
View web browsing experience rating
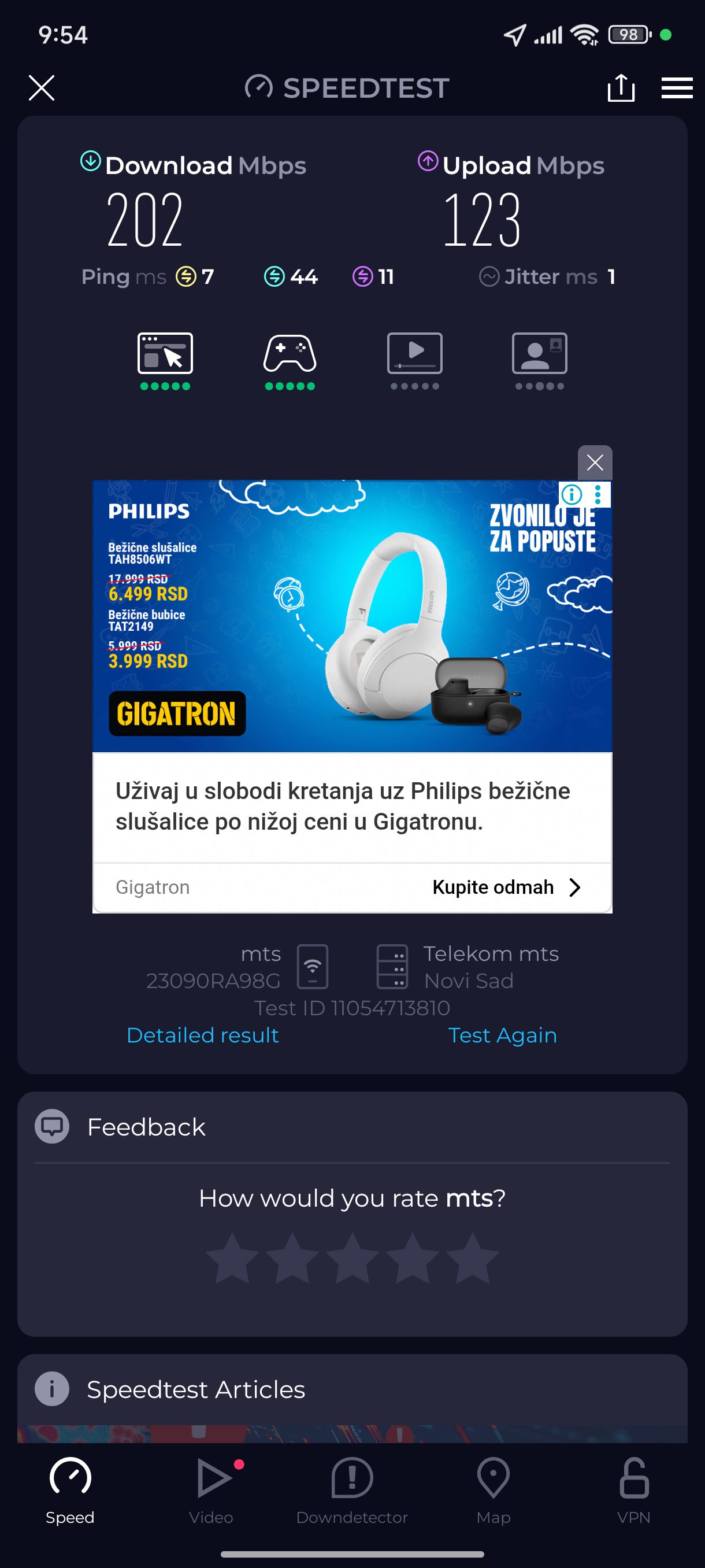point(165,360)
